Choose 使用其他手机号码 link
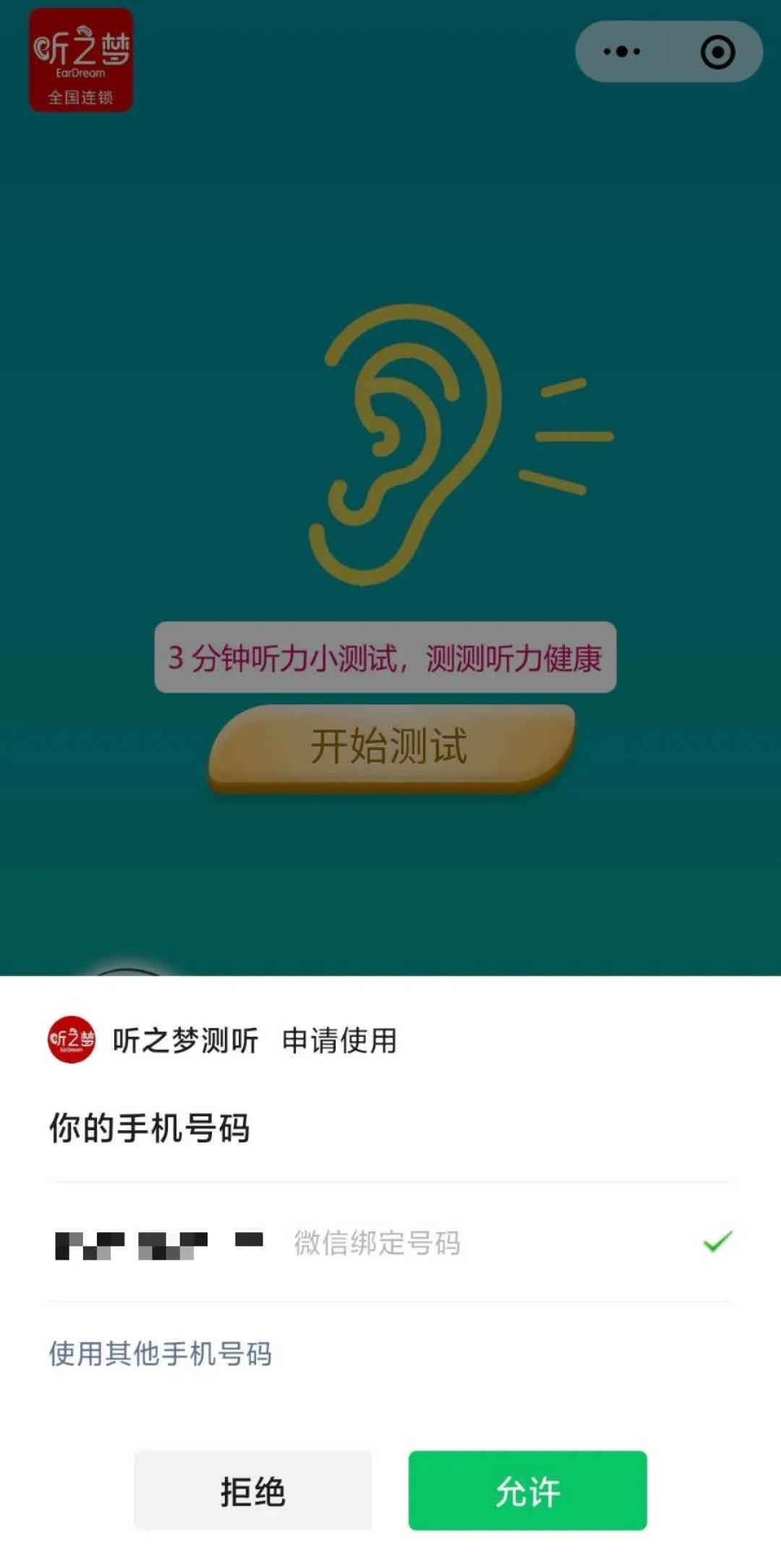Image resolution: width=781 pixels, height=1568 pixels. (x=161, y=1353)
